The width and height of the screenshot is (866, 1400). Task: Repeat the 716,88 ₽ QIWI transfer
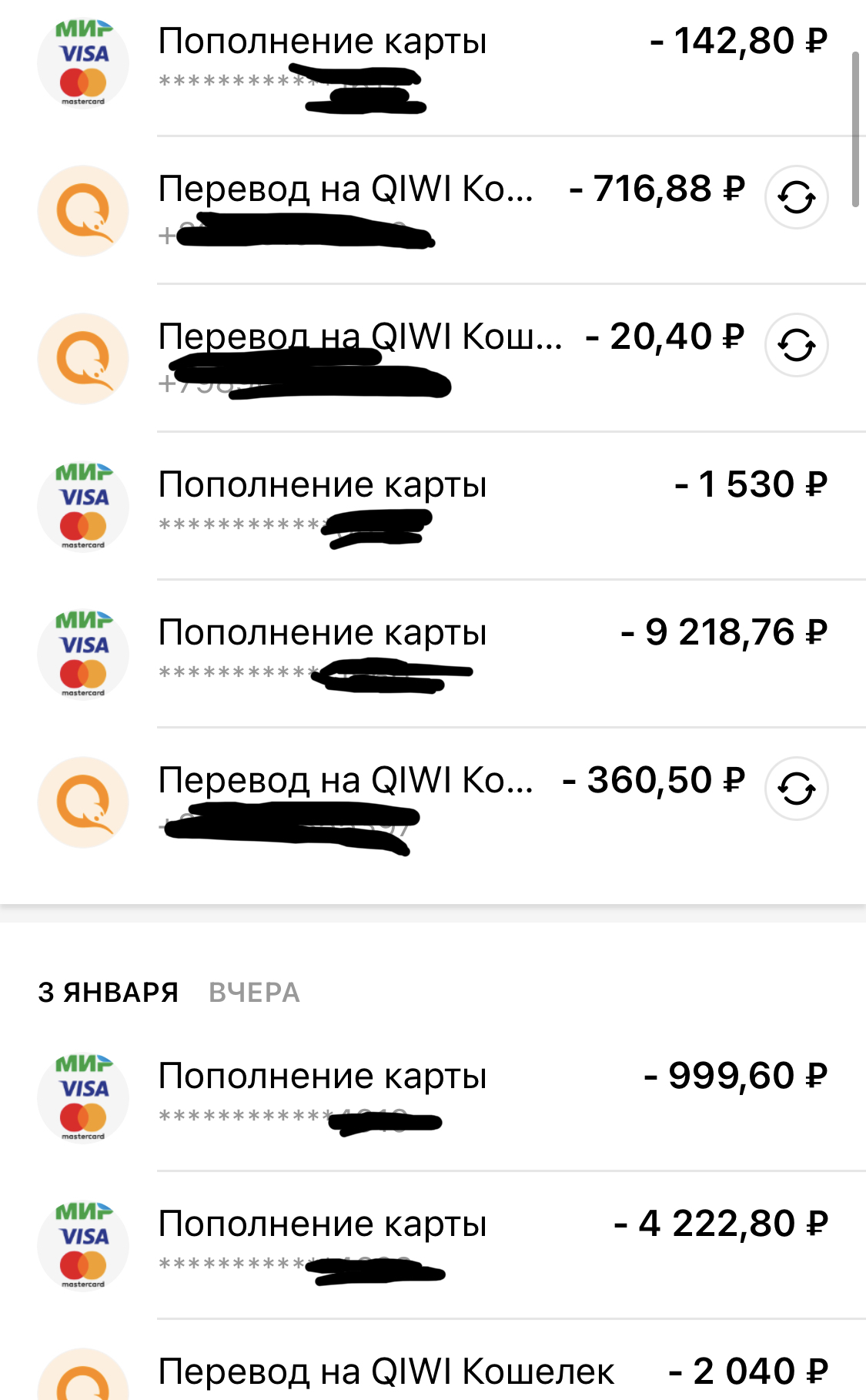click(796, 198)
